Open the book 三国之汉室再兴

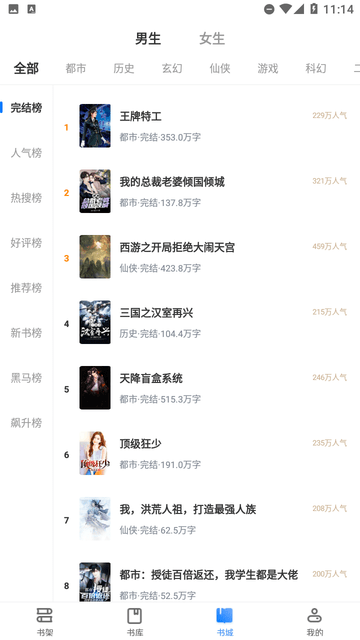206,322
